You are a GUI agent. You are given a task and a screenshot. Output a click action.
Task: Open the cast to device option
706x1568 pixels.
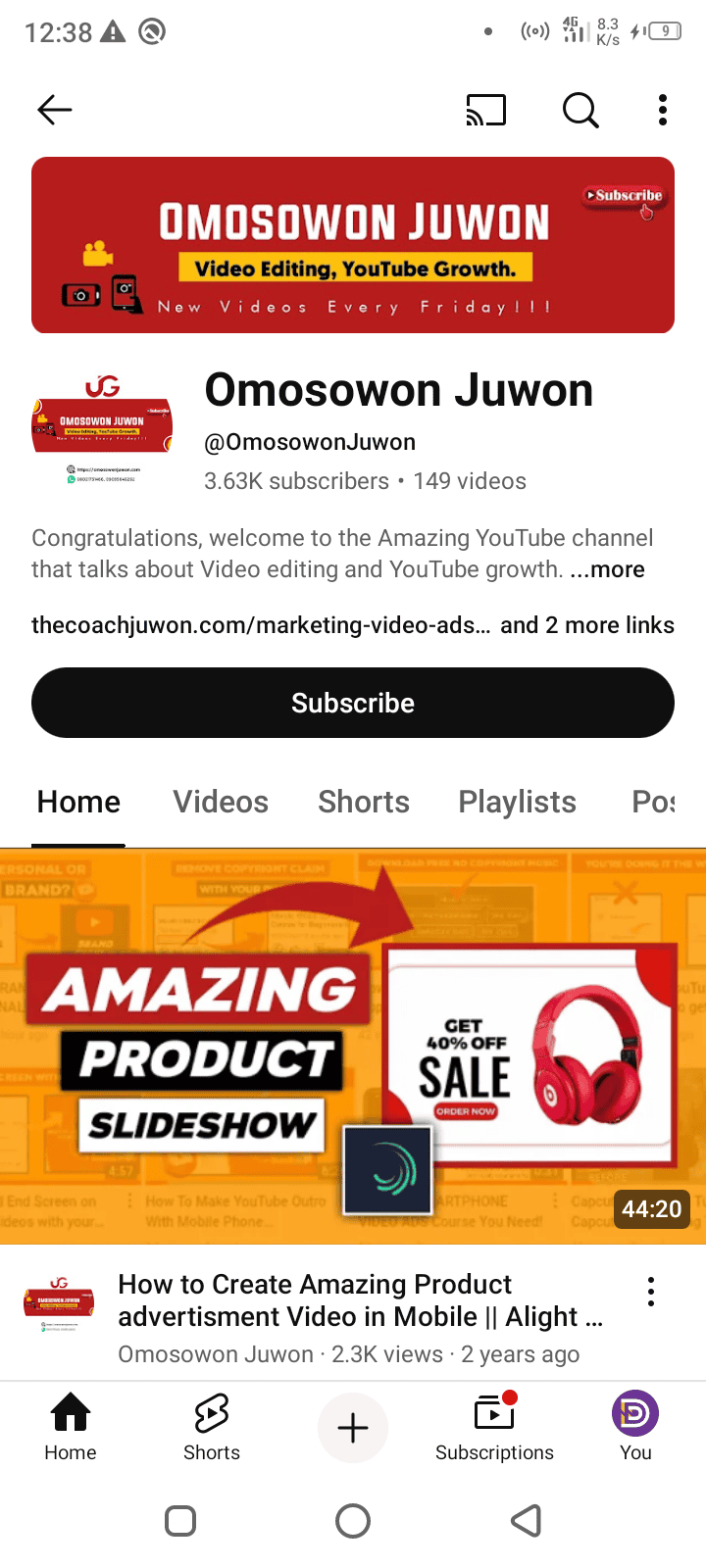click(485, 111)
